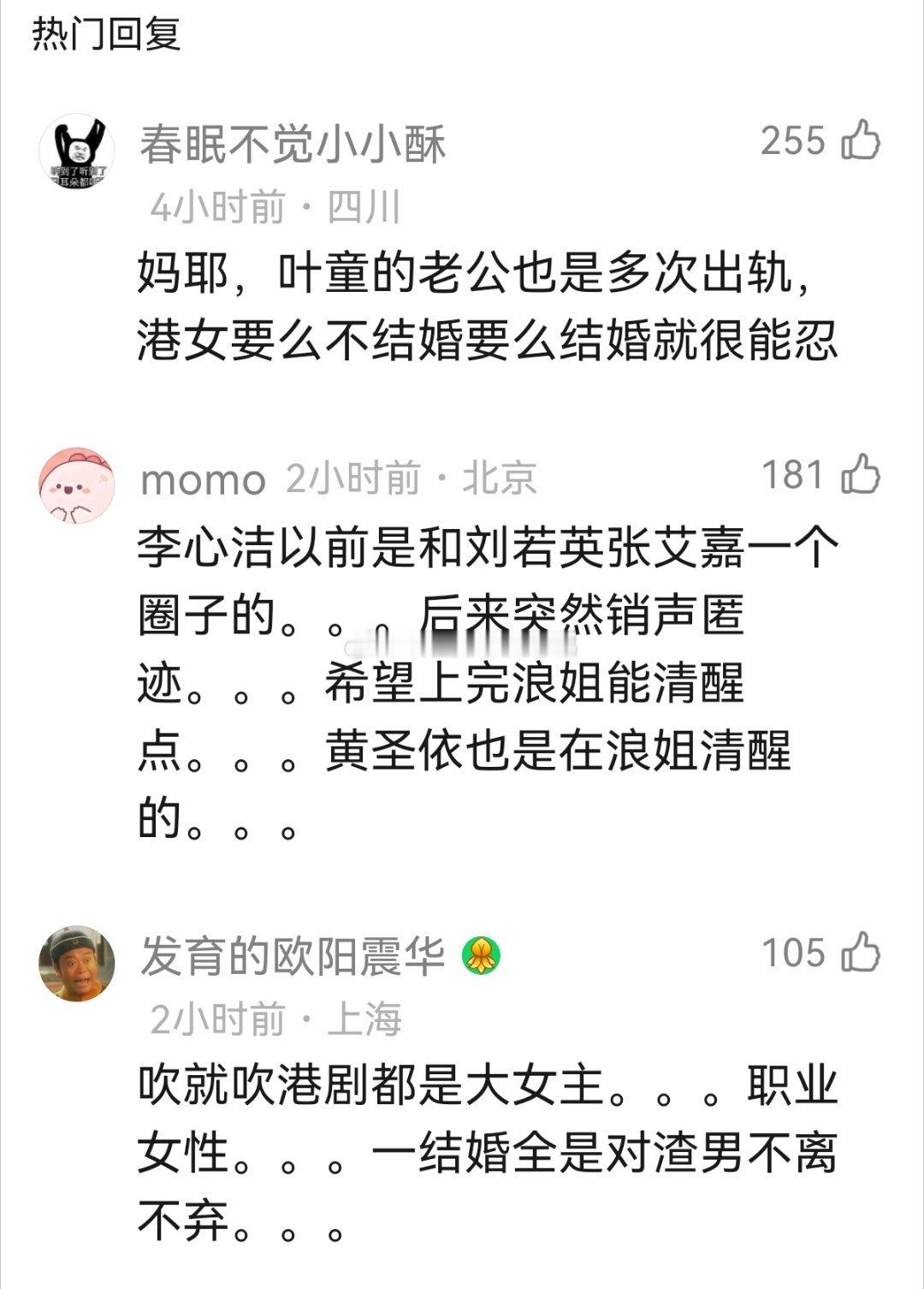924x1289 pixels.
Task: Tap momo's pink cartoon avatar
Action: click(x=75, y=484)
